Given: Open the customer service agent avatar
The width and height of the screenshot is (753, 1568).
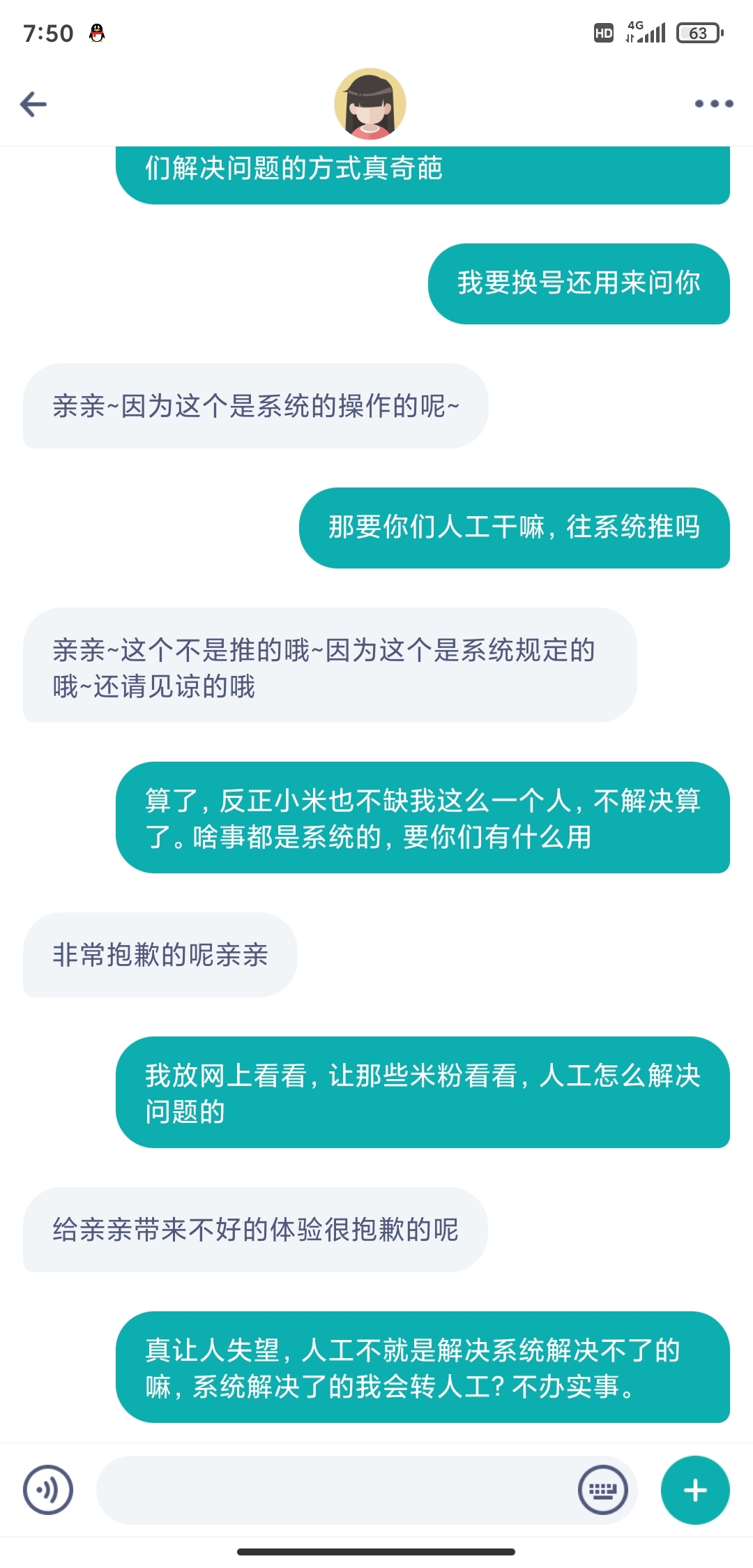Looking at the screenshot, I should pyautogui.click(x=370, y=104).
